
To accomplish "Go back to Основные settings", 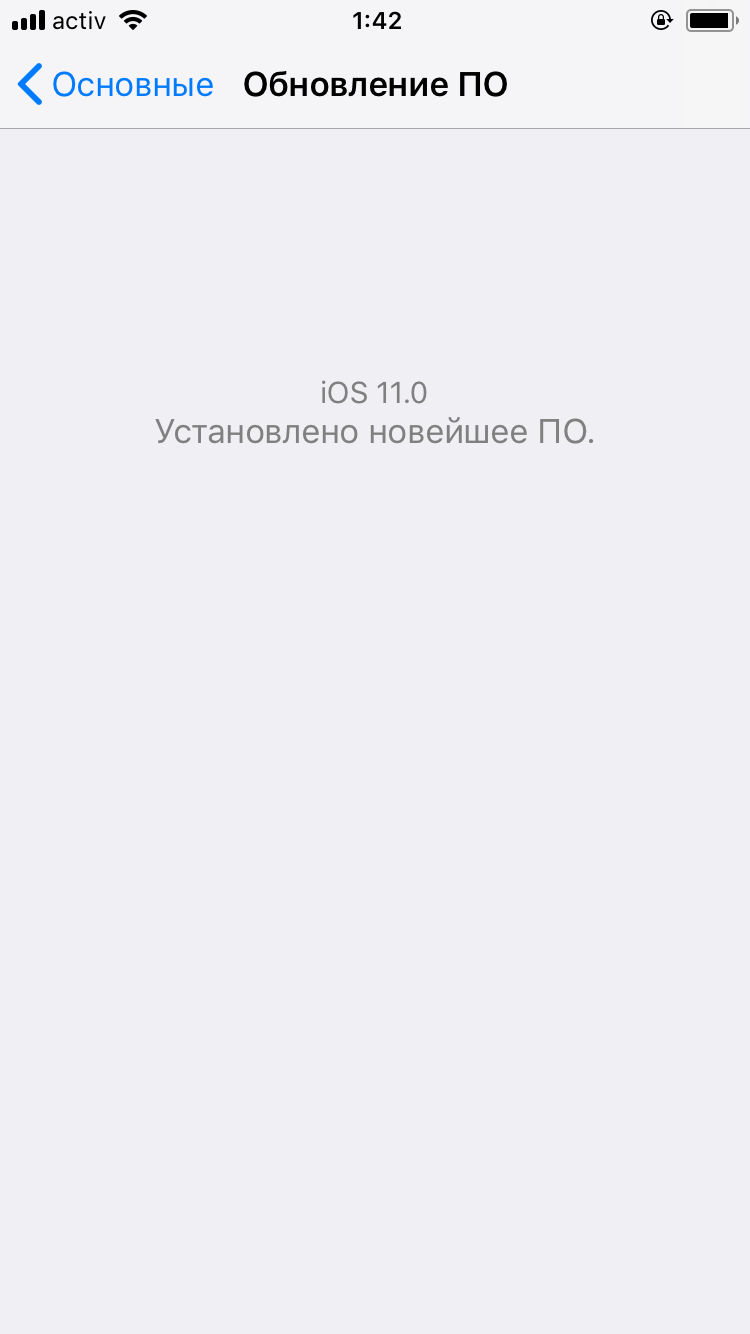I will click(115, 85).
